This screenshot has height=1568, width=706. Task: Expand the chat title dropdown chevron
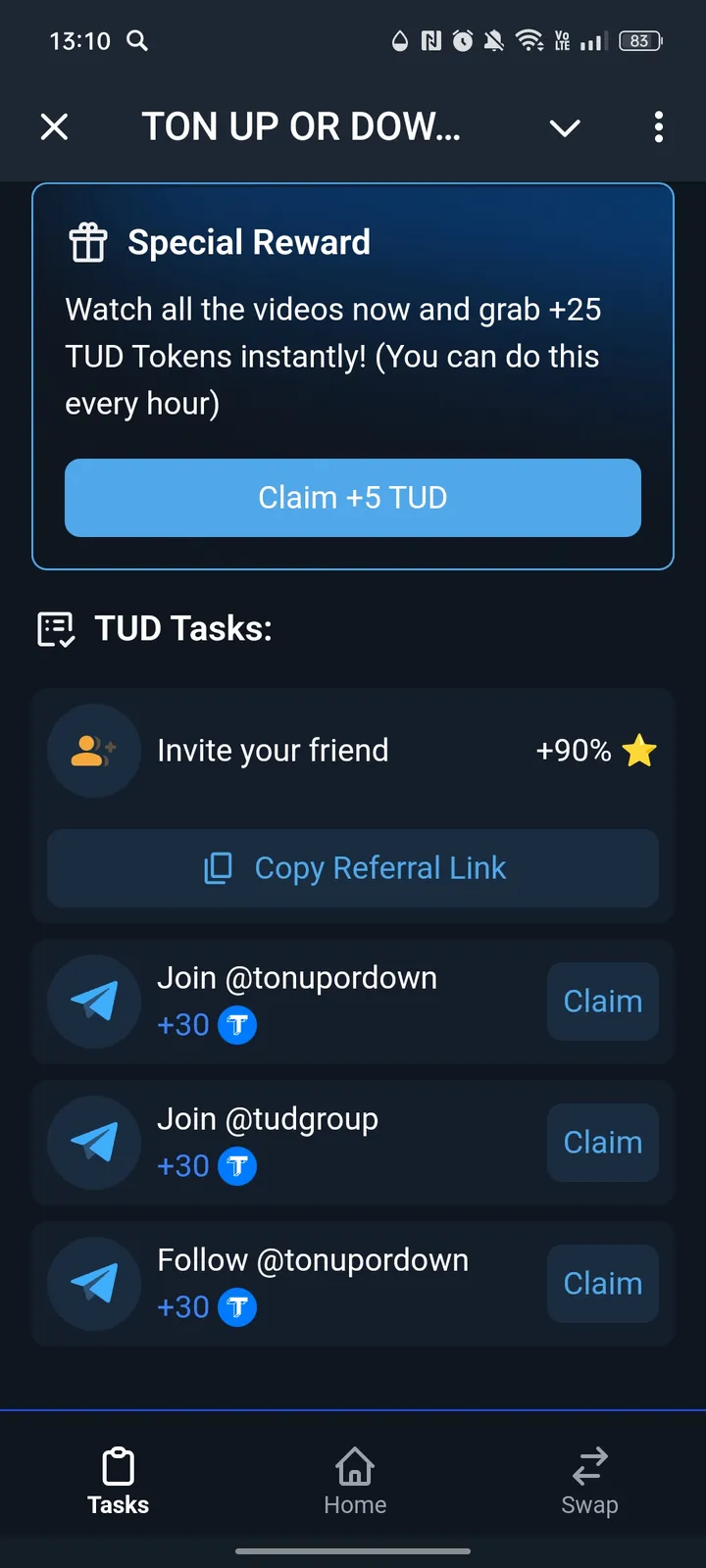(565, 127)
